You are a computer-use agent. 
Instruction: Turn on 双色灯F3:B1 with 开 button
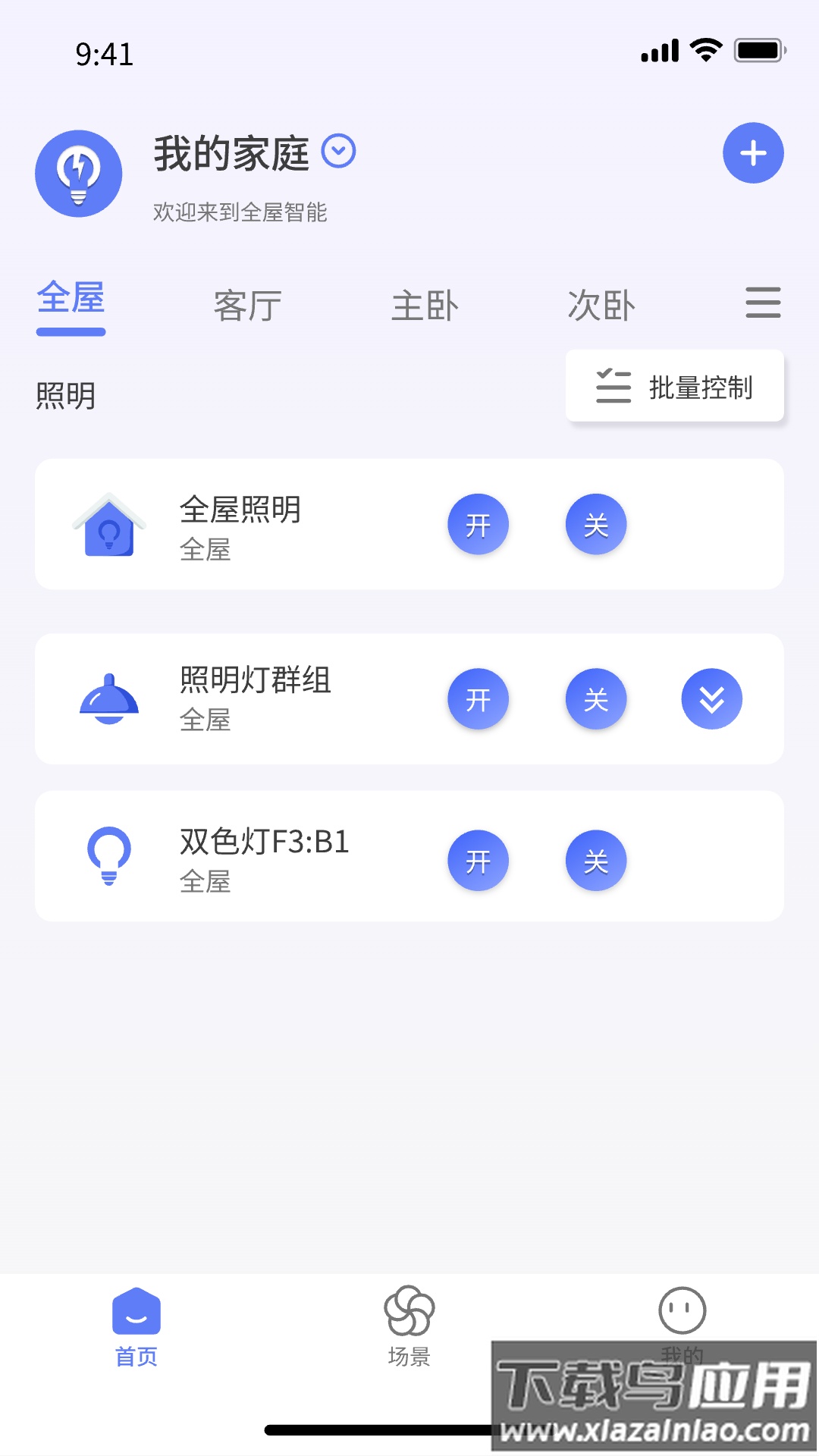click(479, 859)
